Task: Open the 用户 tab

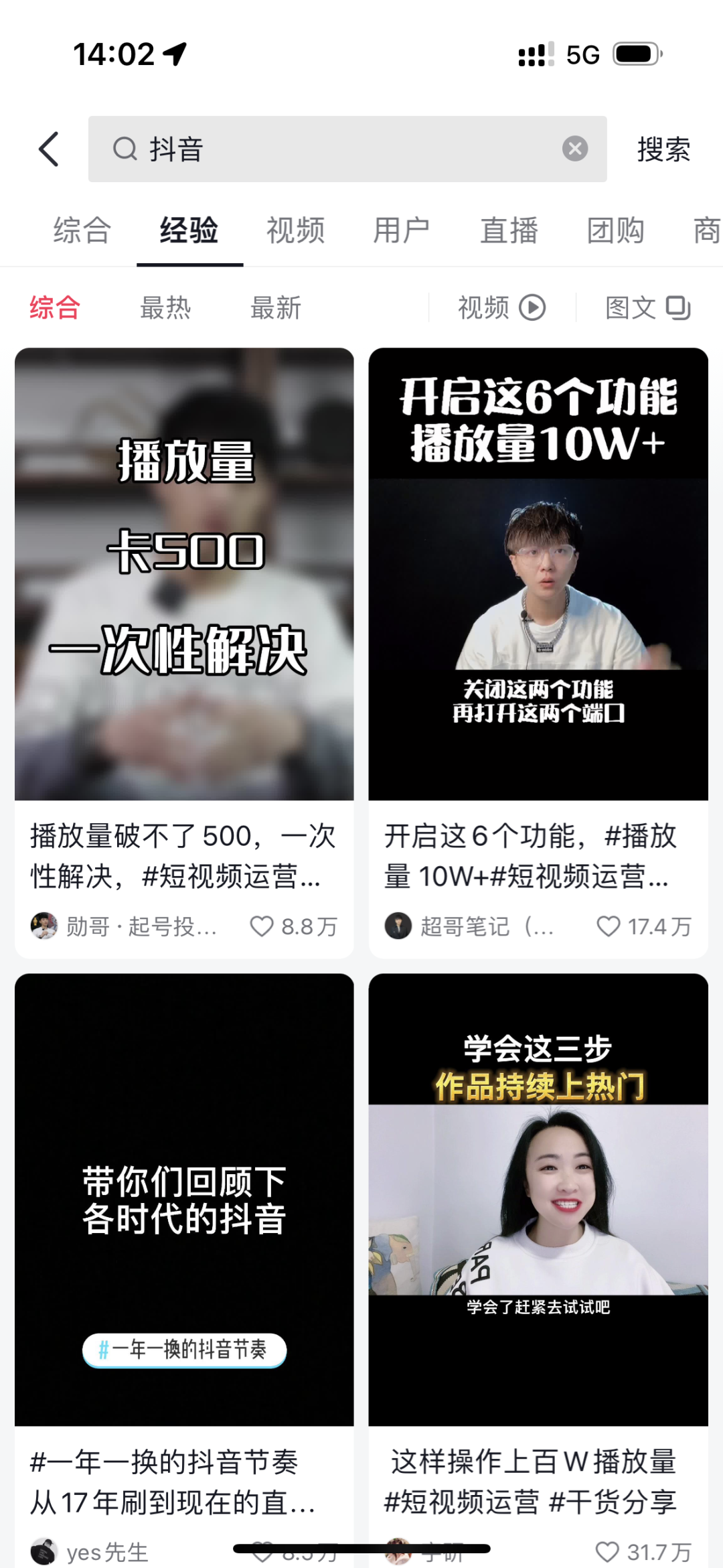Action: 402,230
